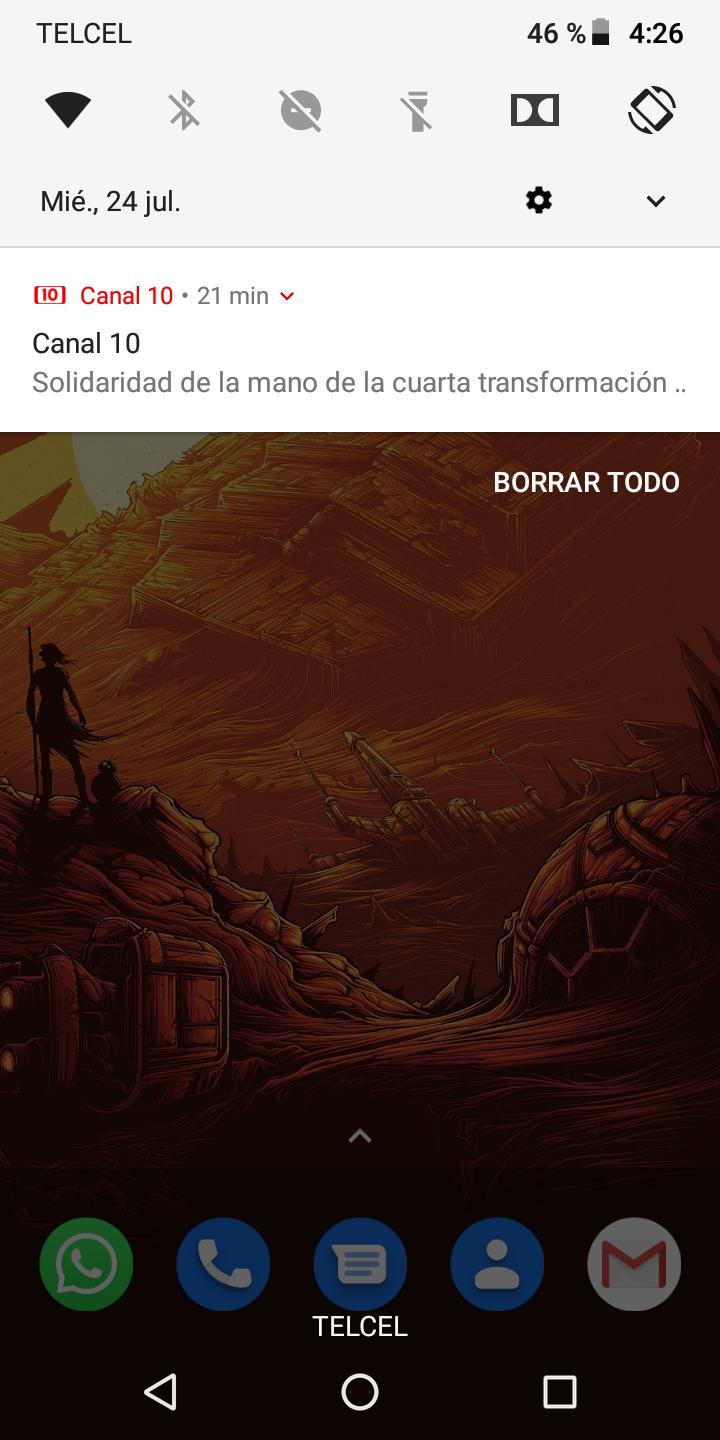The image size is (720, 1440).
Task: Go back with the navigation bar
Action: pos(160,1391)
